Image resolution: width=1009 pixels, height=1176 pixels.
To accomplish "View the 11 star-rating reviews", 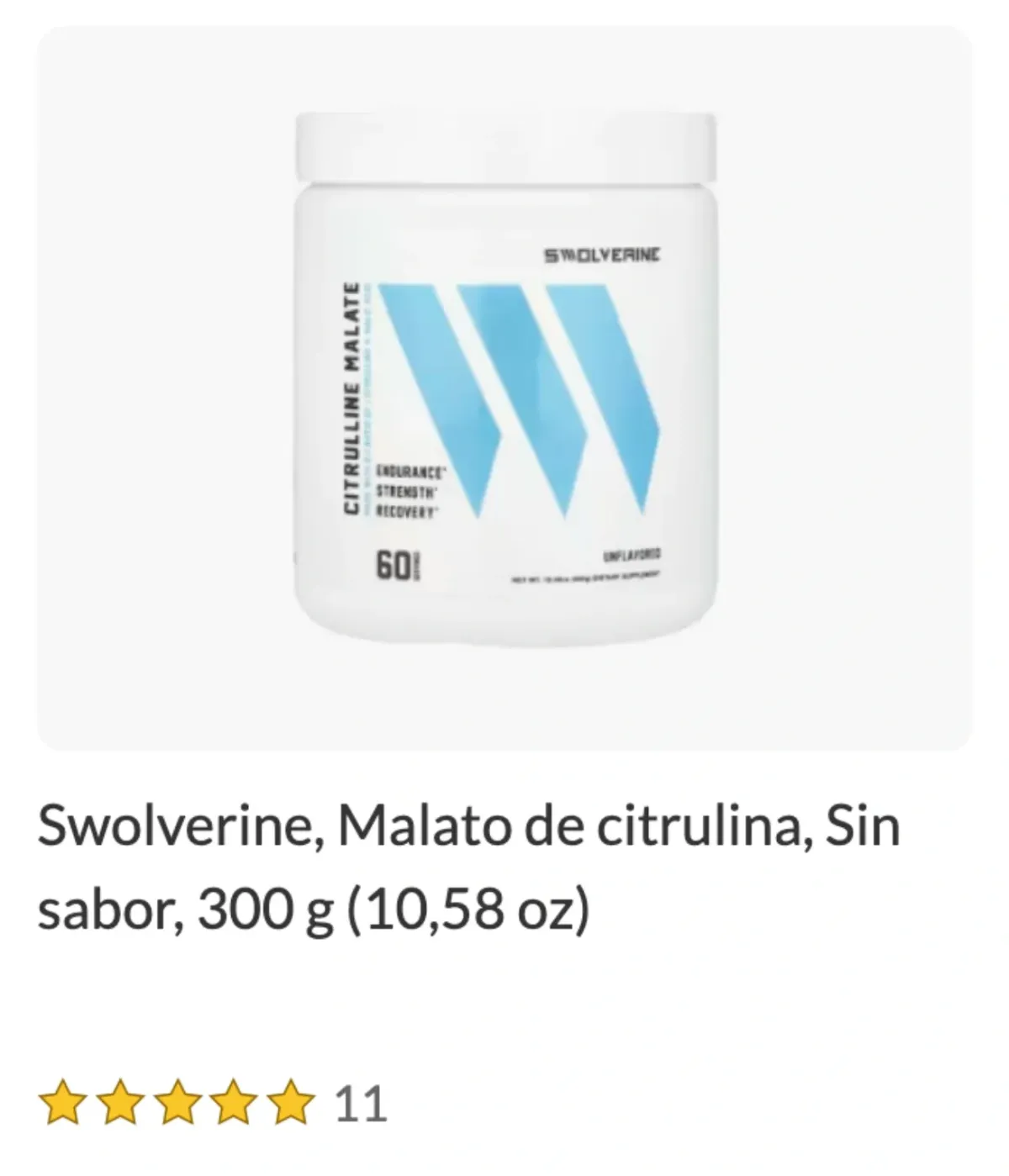I will 214,1104.
